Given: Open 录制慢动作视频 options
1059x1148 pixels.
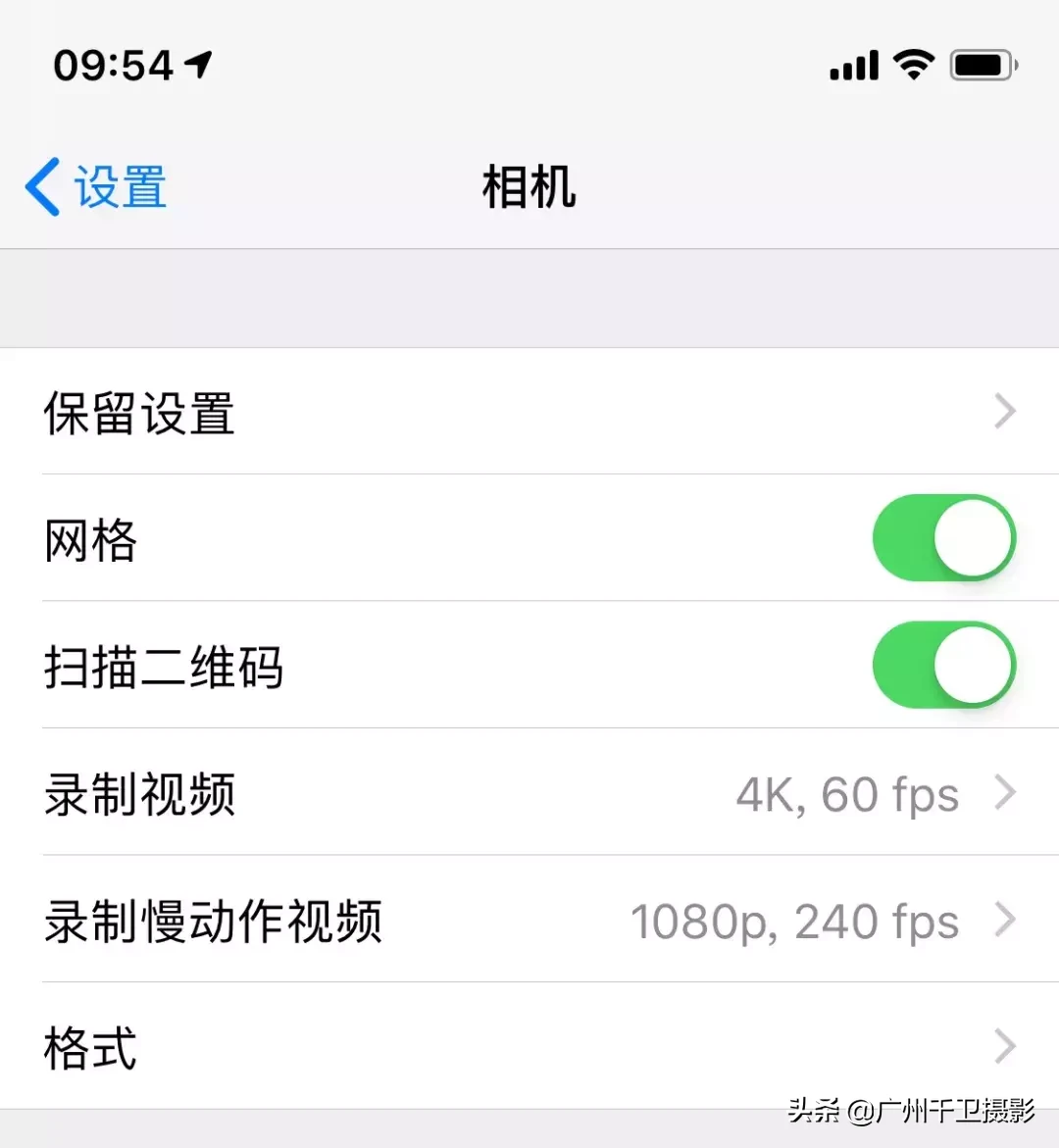Looking at the screenshot, I should pos(529,920).
